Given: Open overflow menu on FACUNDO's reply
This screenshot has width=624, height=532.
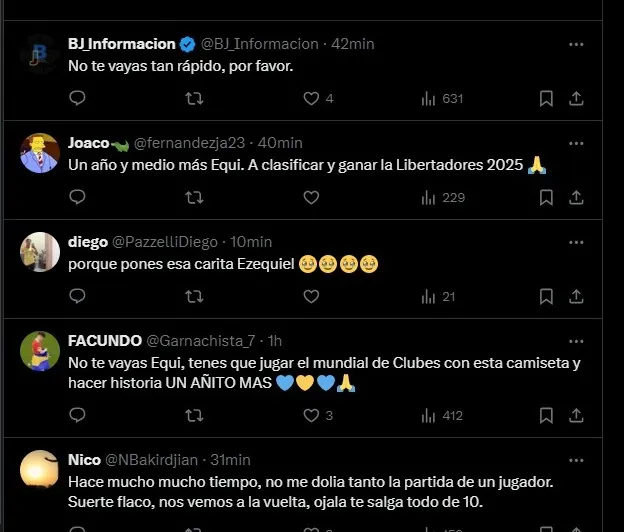Looking at the screenshot, I should pyautogui.click(x=576, y=340).
